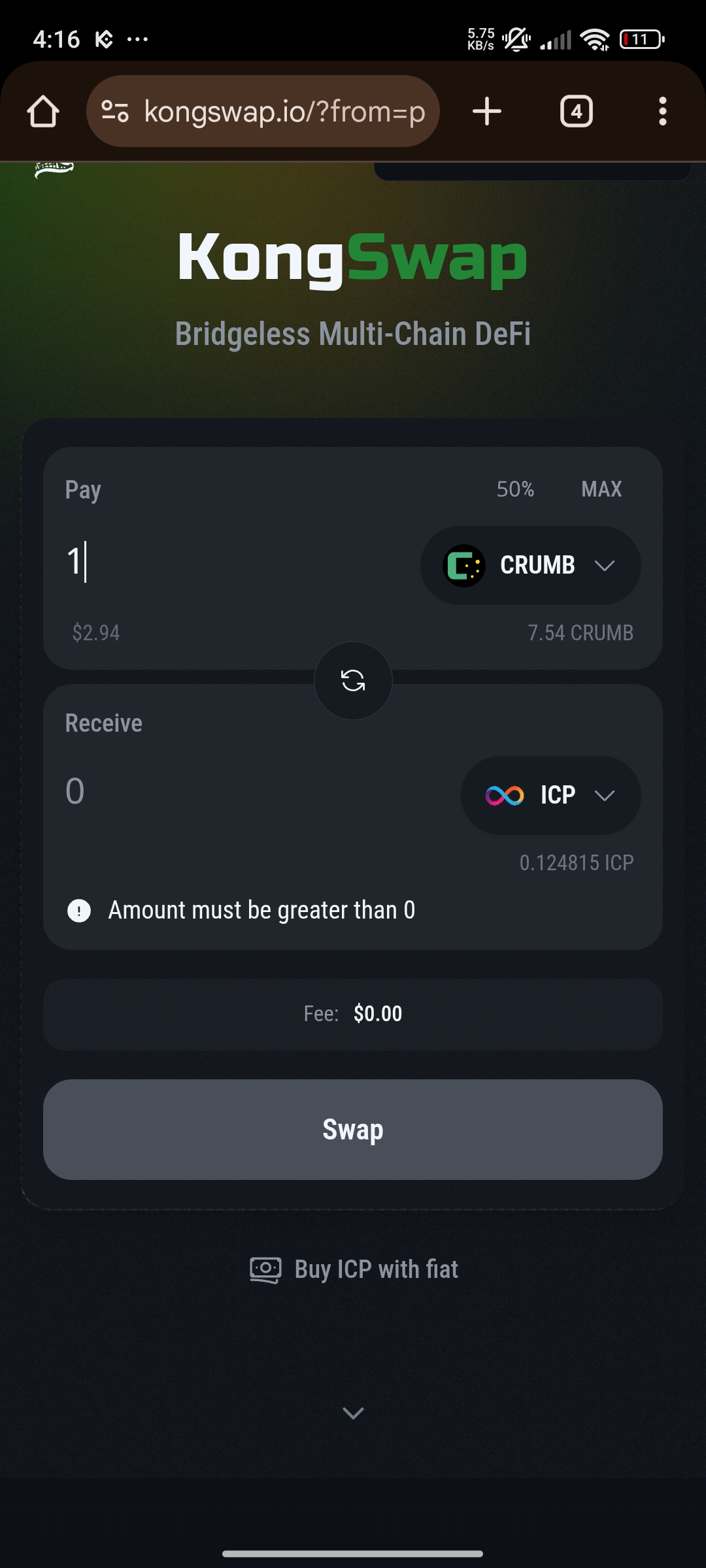Expand the section with the bottom chevron
Screen dimensions: 706x1568
click(353, 1413)
